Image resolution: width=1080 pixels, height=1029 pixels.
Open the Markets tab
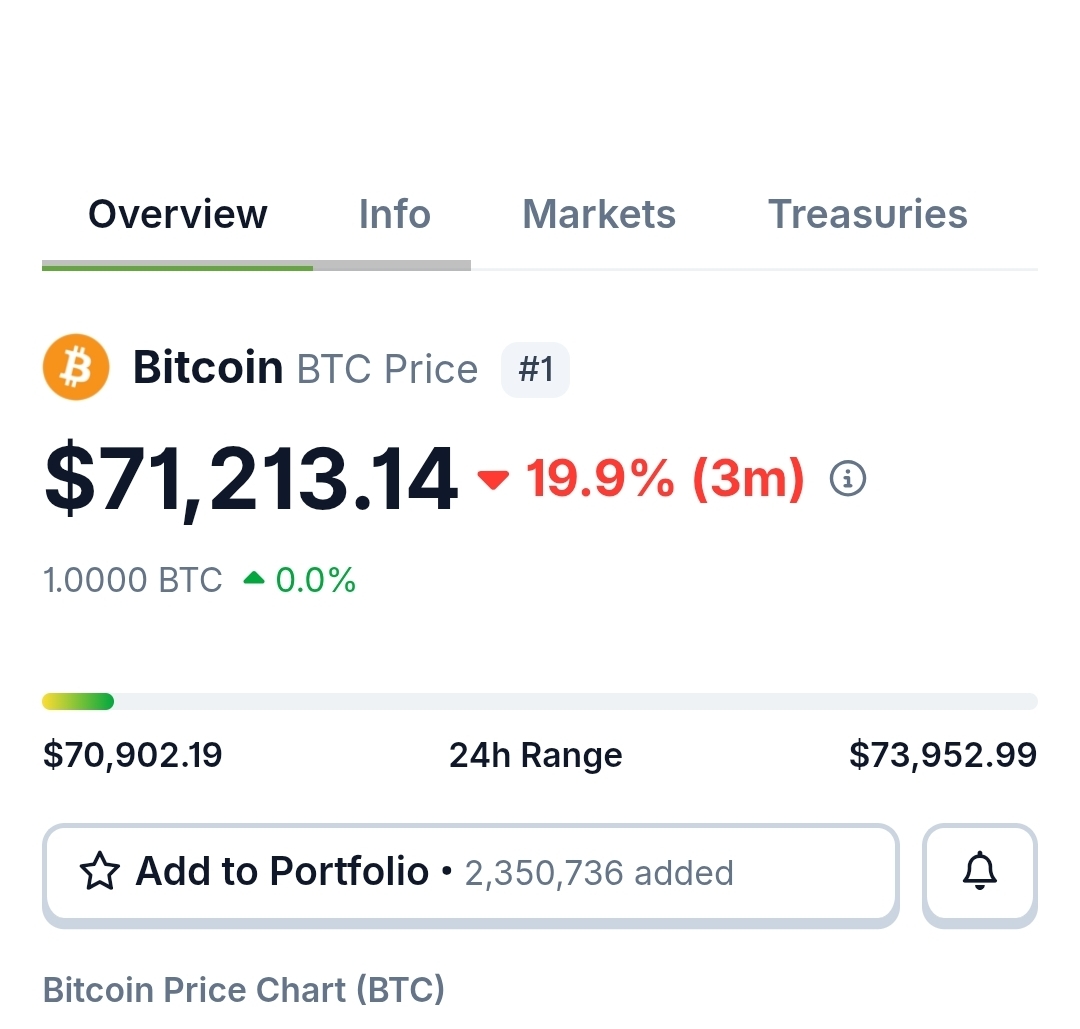click(598, 215)
